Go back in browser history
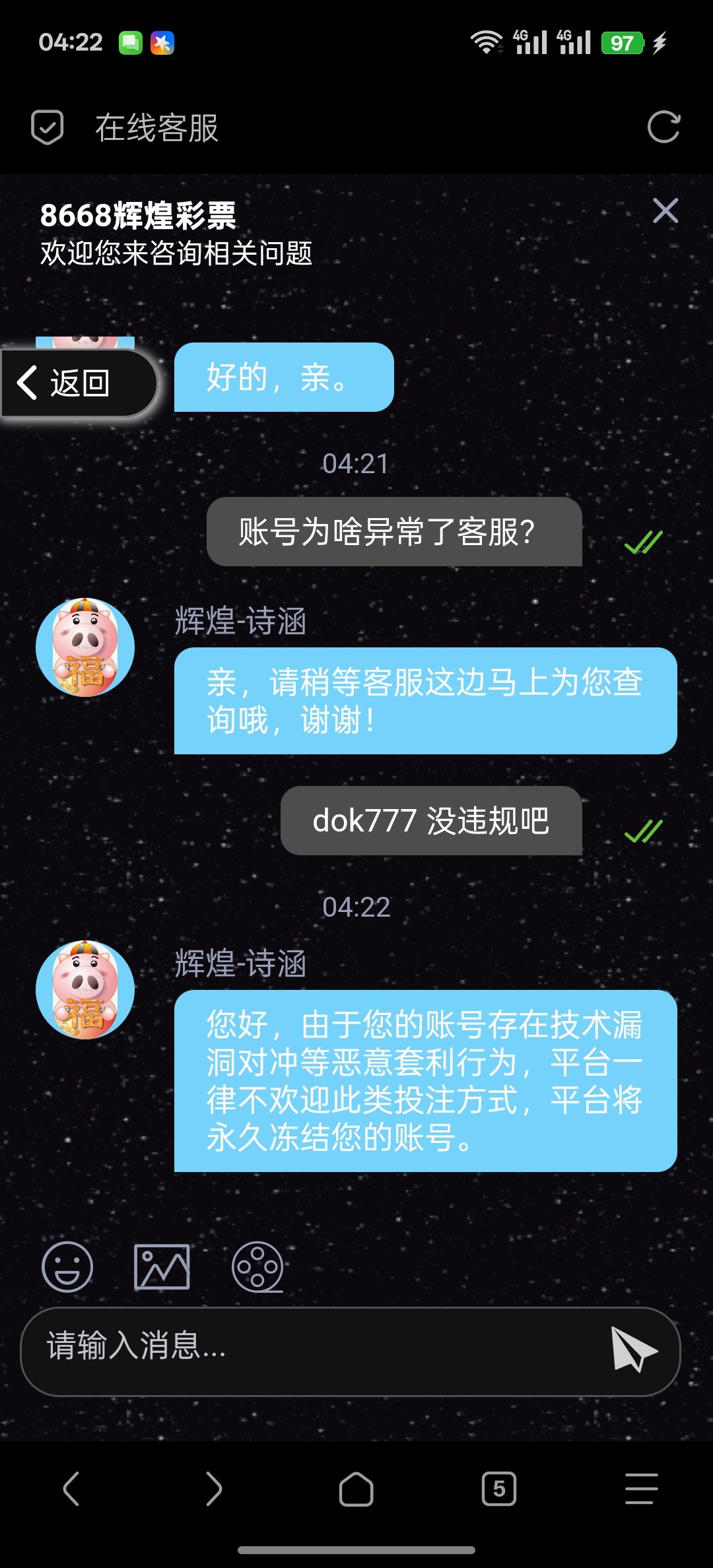 pos(71,1489)
